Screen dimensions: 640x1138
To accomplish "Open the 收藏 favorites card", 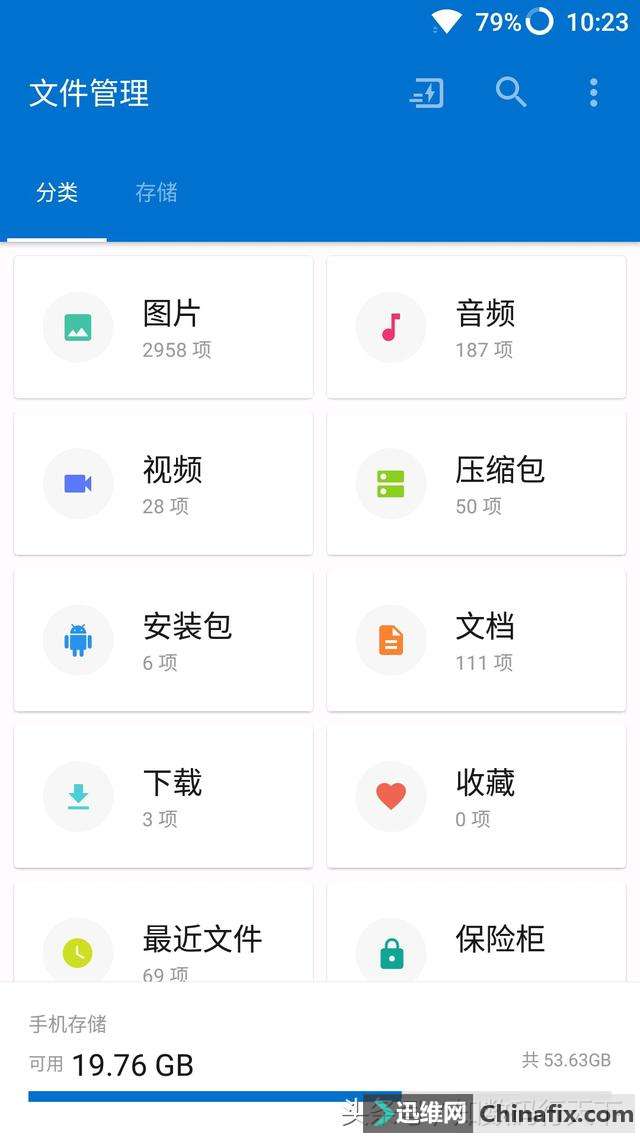I will 476,797.
